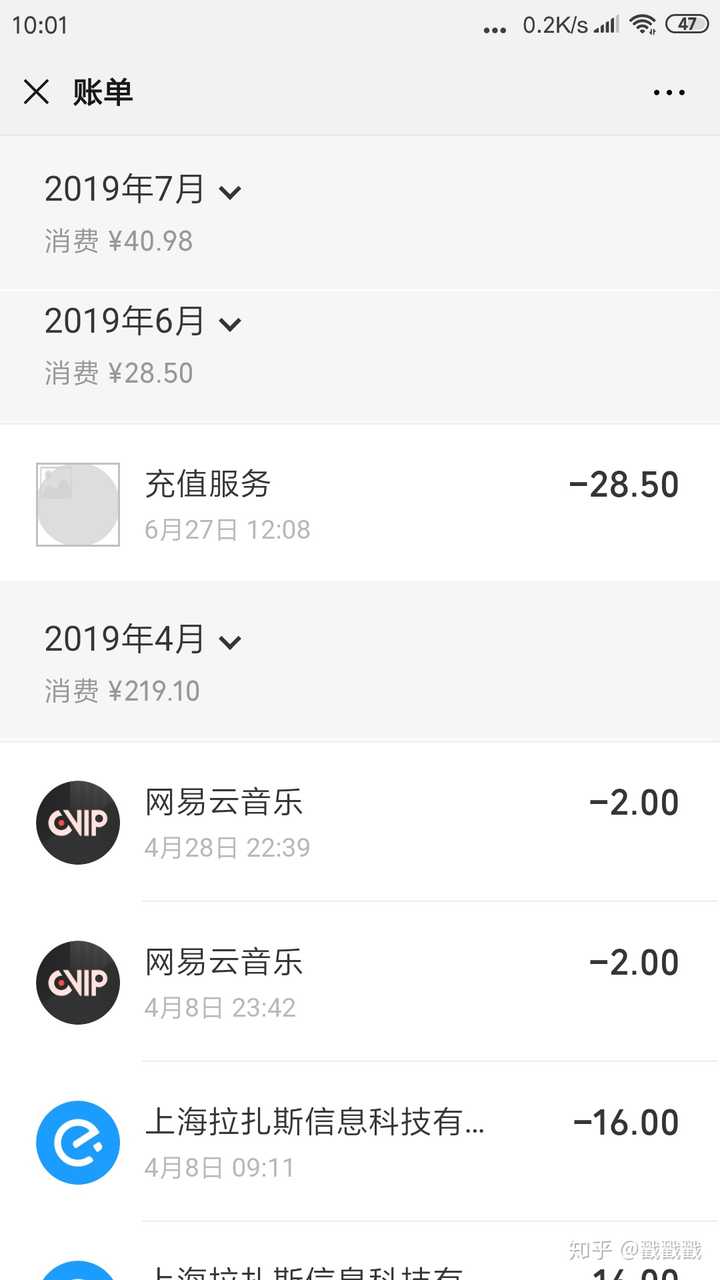
Task: Tap the first 网易云音乐 VIP icon
Action: (x=78, y=822)
